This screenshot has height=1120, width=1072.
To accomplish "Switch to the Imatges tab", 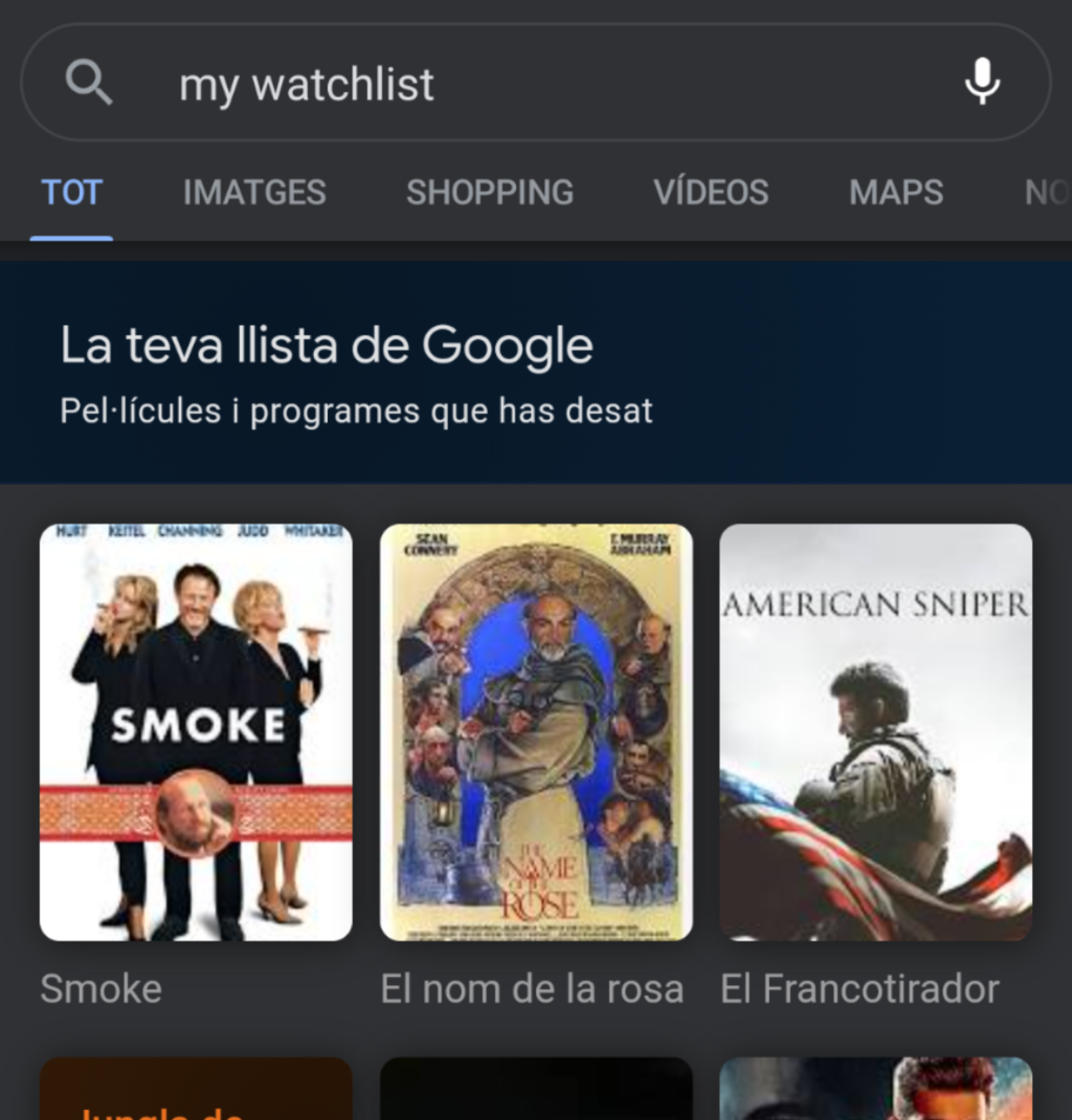I will point(255,192).
